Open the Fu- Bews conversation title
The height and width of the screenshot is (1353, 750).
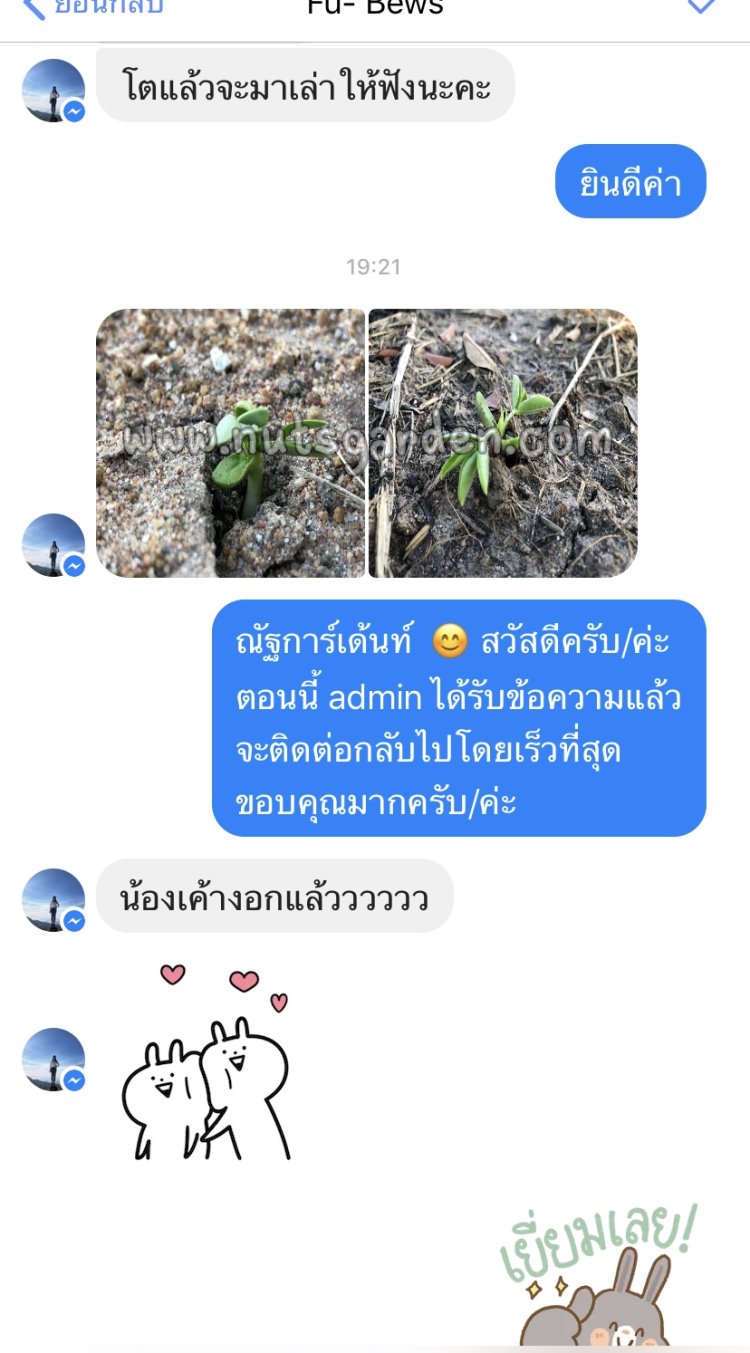coord(375,8)
